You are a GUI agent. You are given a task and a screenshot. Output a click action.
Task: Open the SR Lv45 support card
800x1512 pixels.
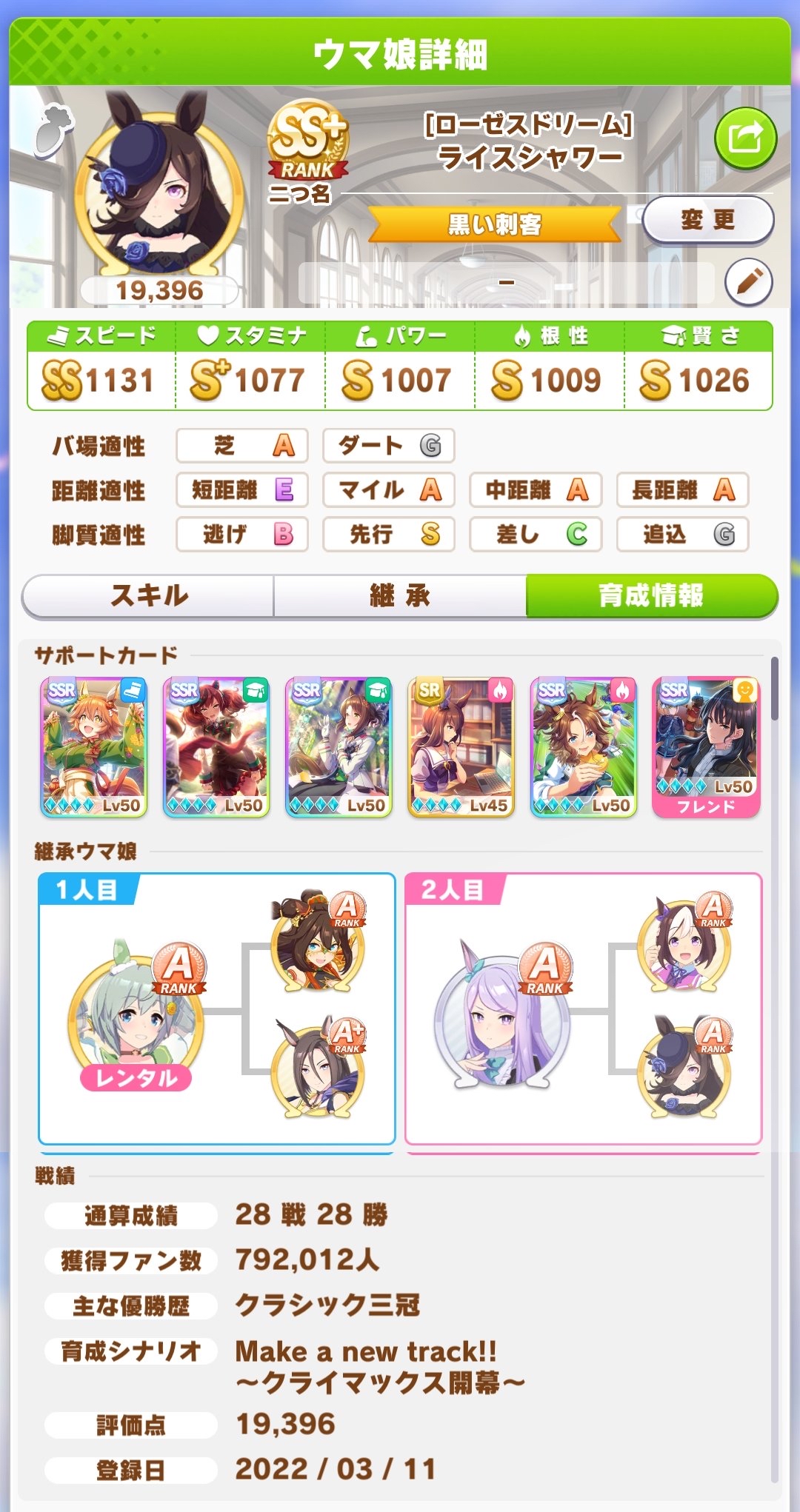coord(461,747)
